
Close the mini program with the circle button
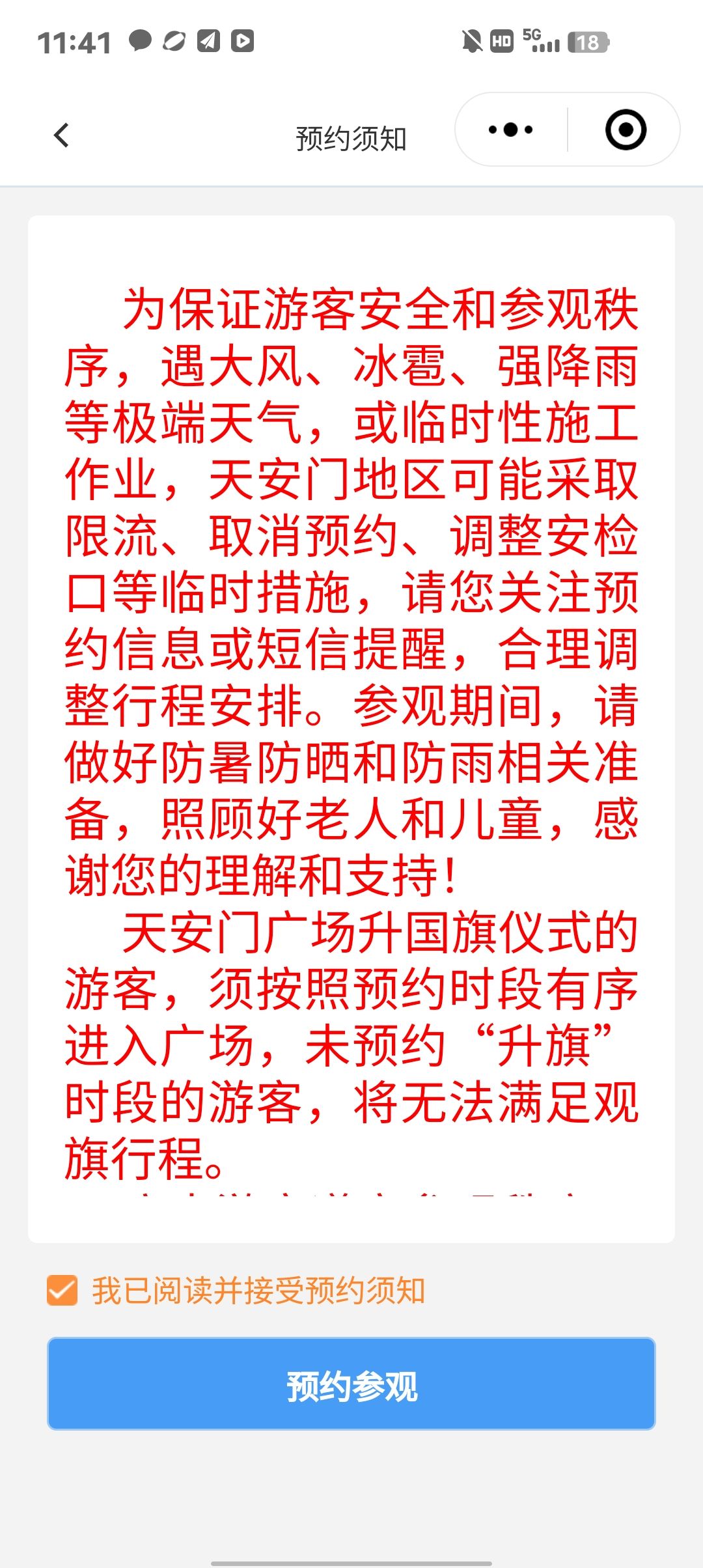coord(626,130)
